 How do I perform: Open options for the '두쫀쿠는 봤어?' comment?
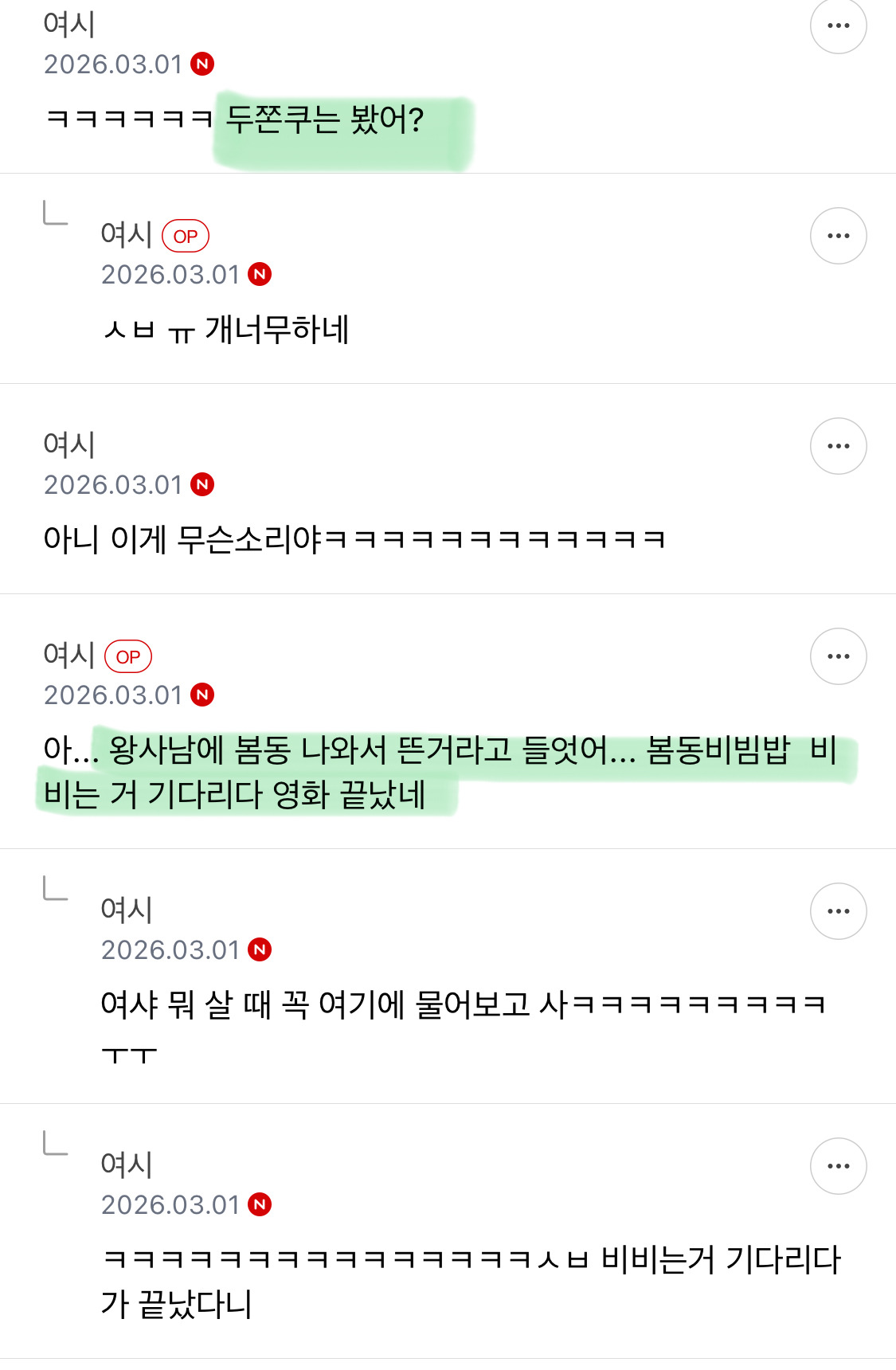coord(838,25)
